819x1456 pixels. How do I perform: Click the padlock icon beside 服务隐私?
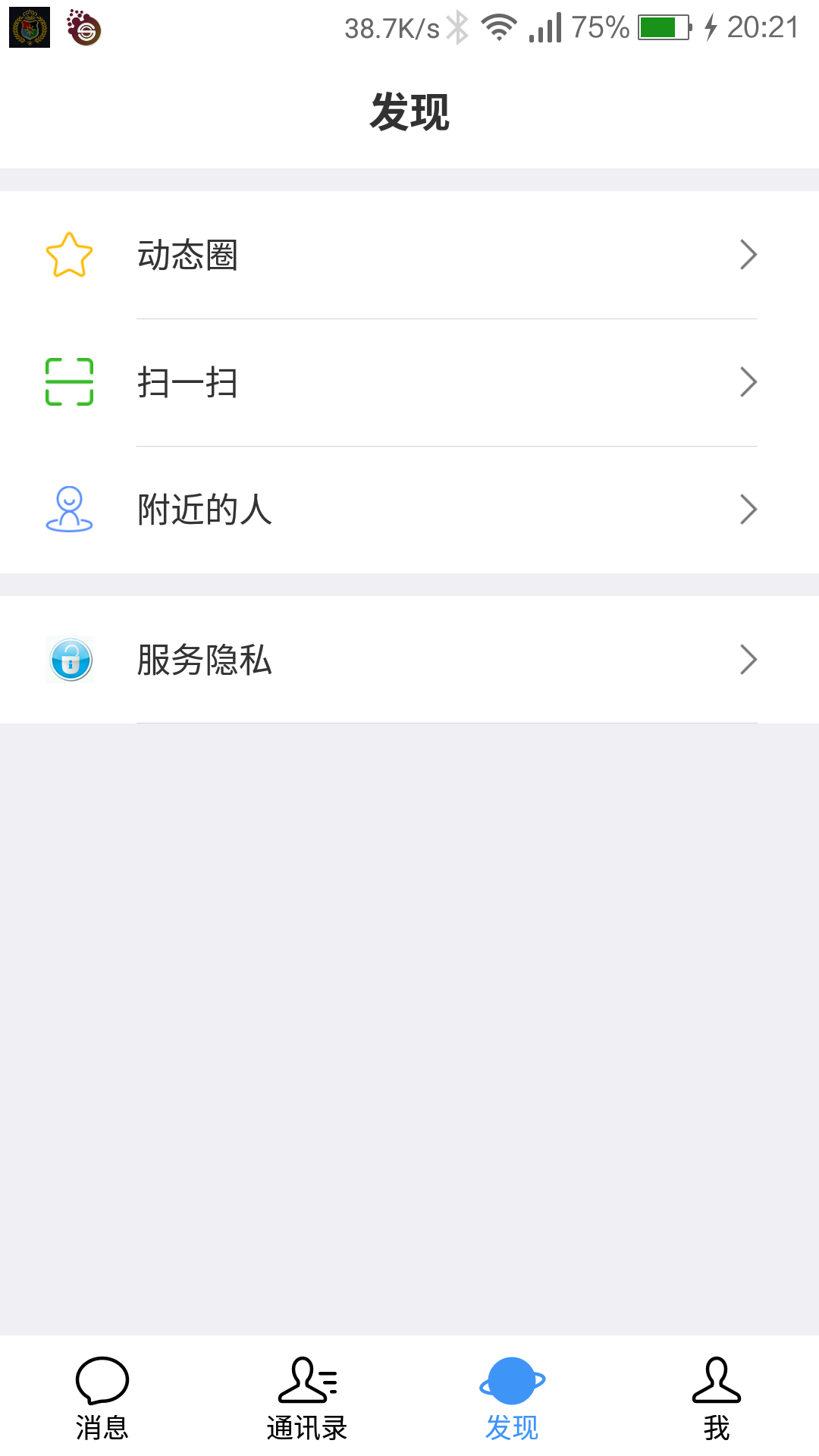70,660
